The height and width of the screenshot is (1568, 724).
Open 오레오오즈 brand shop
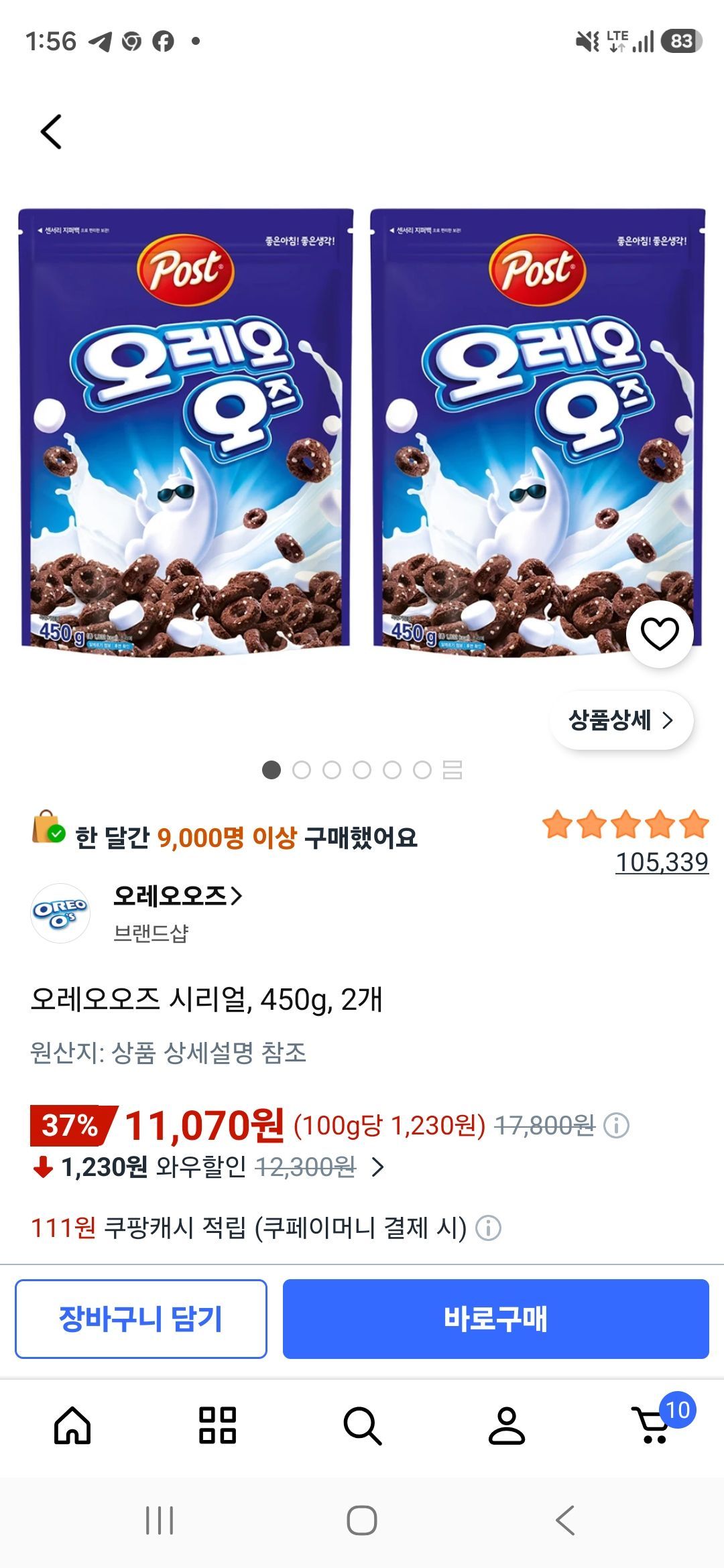[x=178, y=896]
